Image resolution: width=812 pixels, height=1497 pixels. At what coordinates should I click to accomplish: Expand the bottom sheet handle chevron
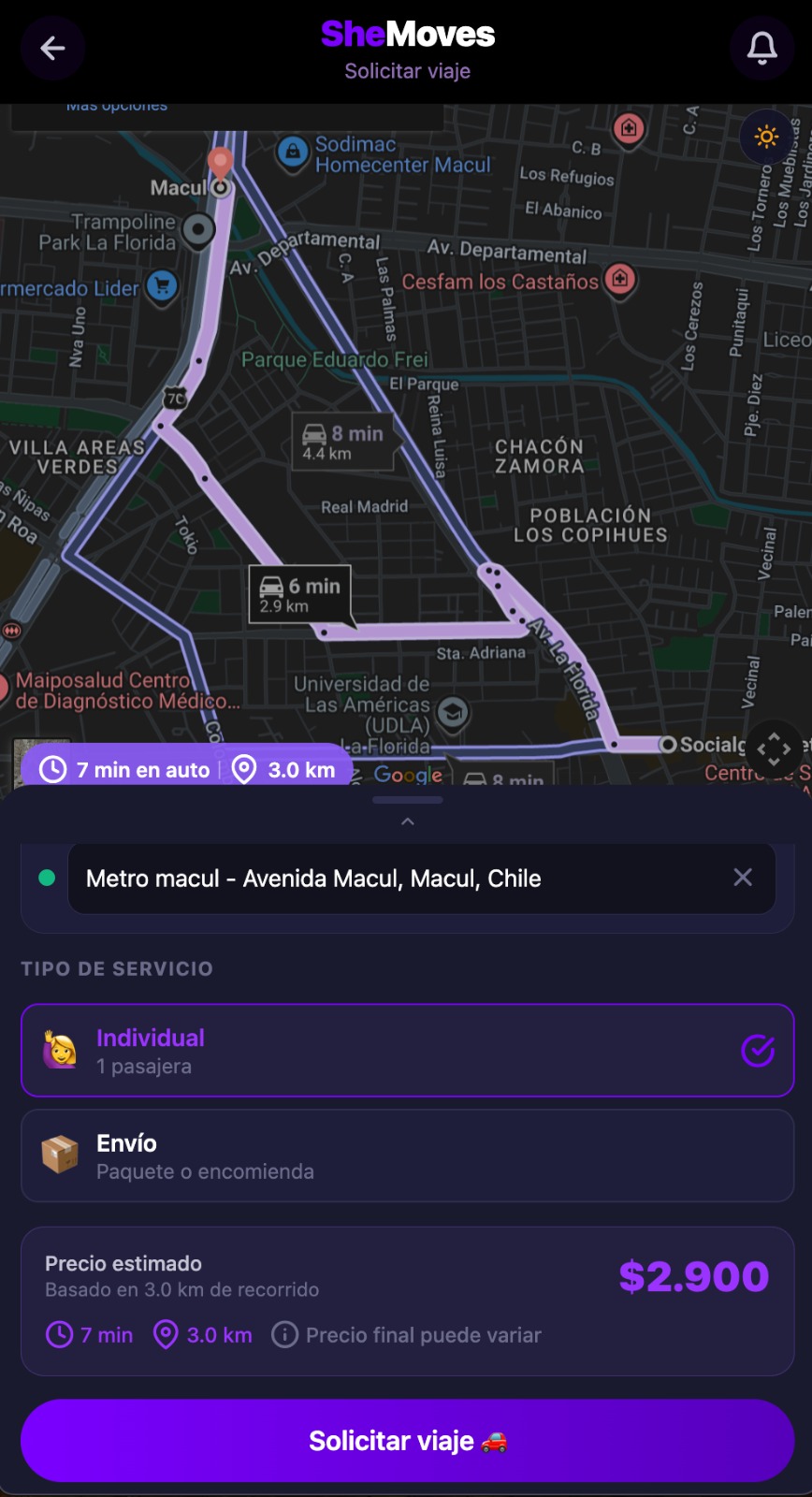[407, 821]
